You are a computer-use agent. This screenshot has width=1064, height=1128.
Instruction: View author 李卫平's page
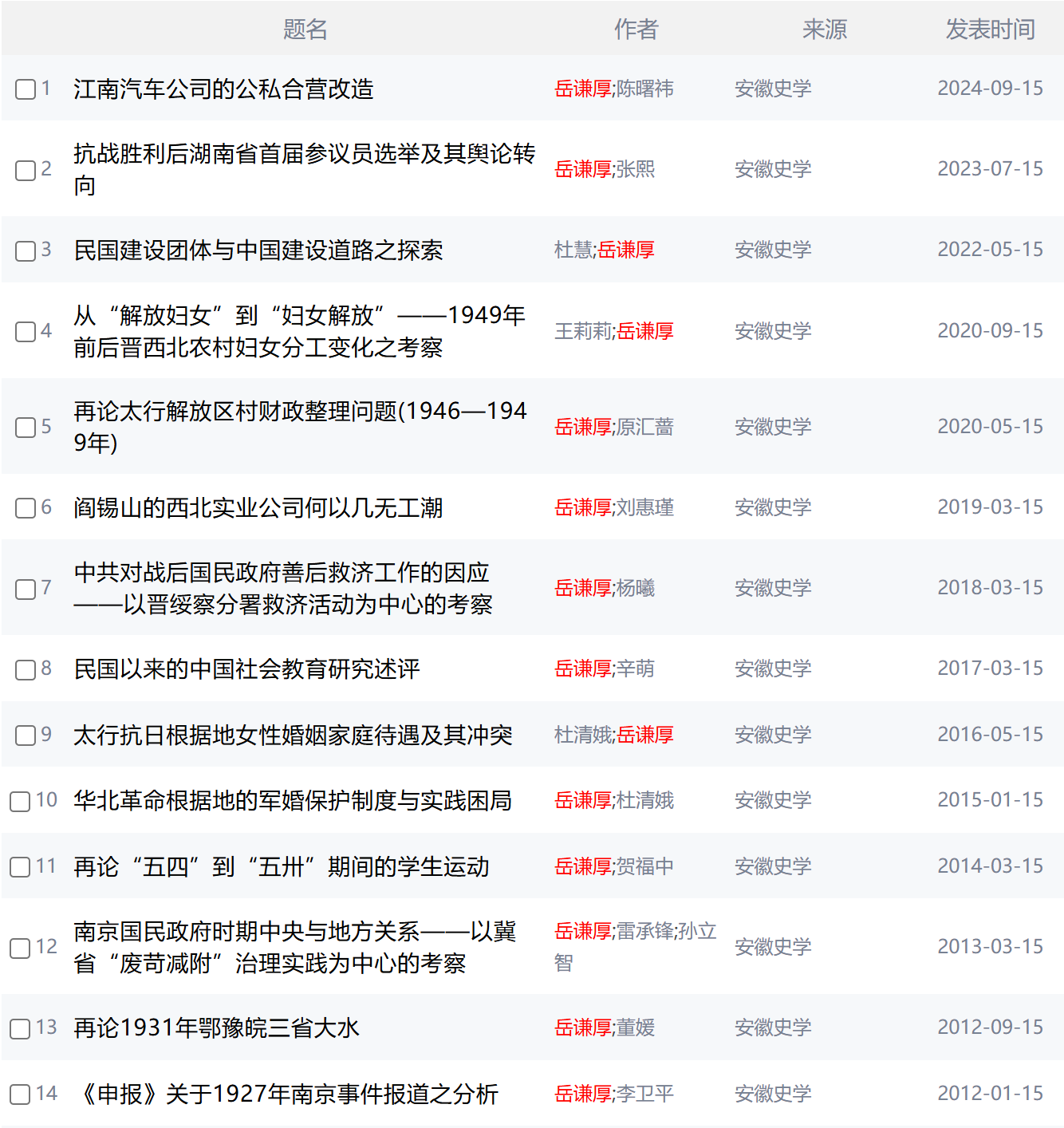coord(644,1094)
